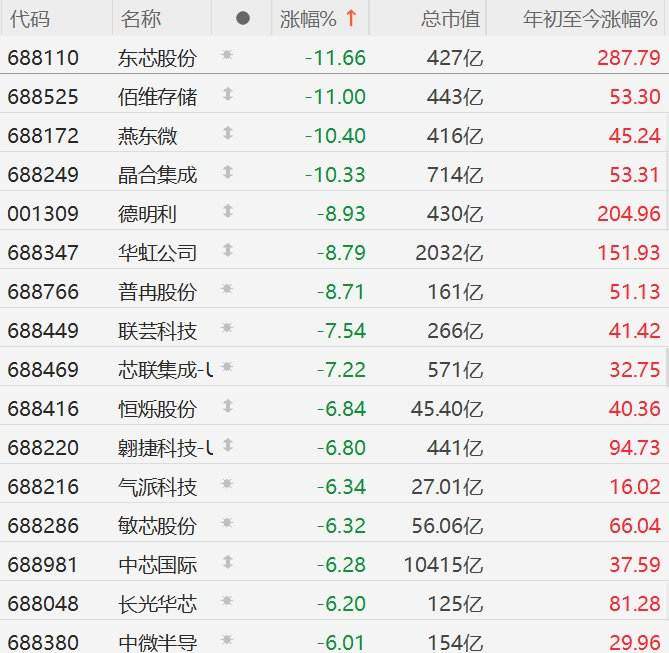Image resolution: width=669 pixels, height=653 pixels.
Task: View 晶合集成 stock details
Action: click(x=157, y=175)
